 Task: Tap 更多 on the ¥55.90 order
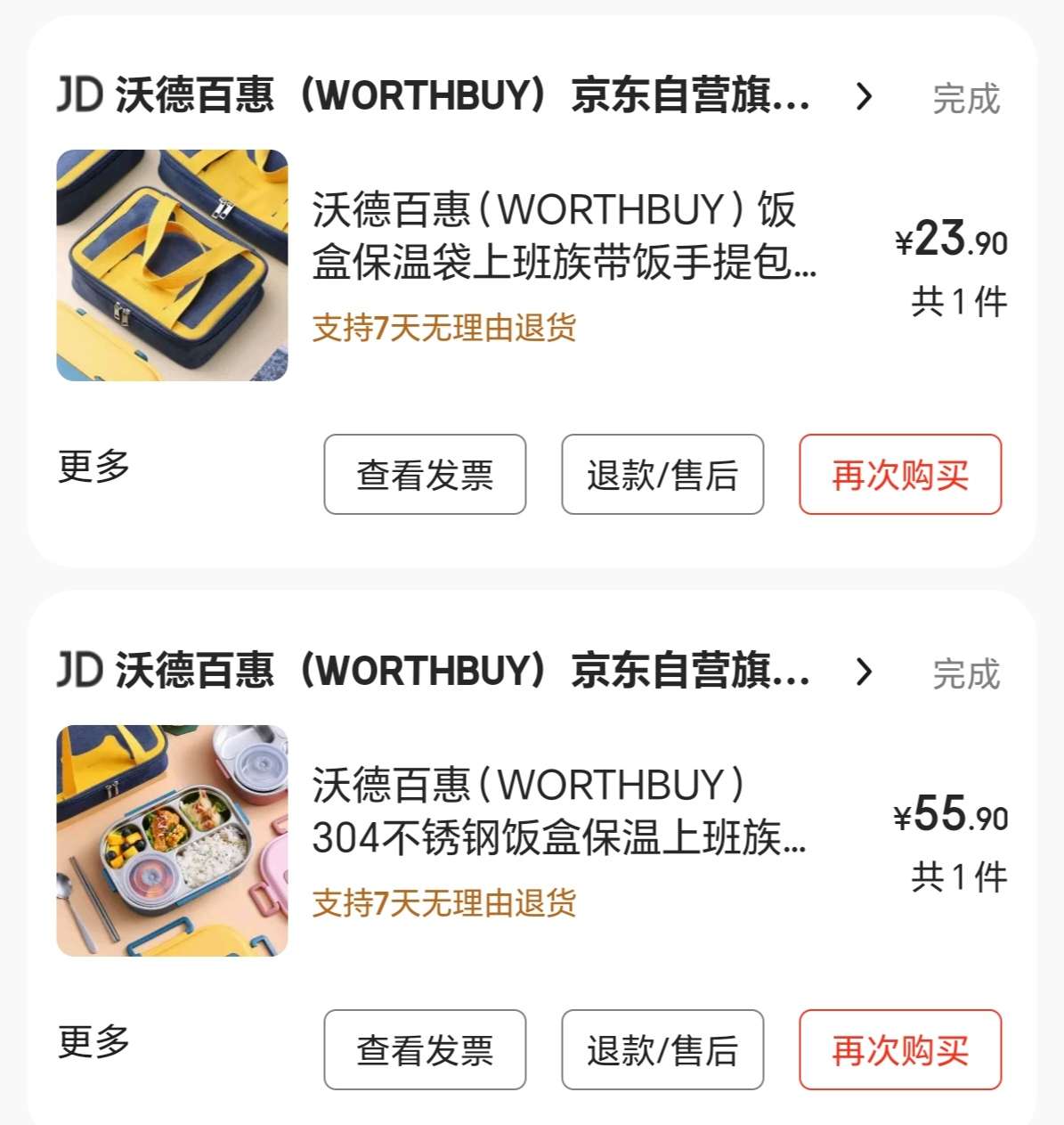(93, 1041)
